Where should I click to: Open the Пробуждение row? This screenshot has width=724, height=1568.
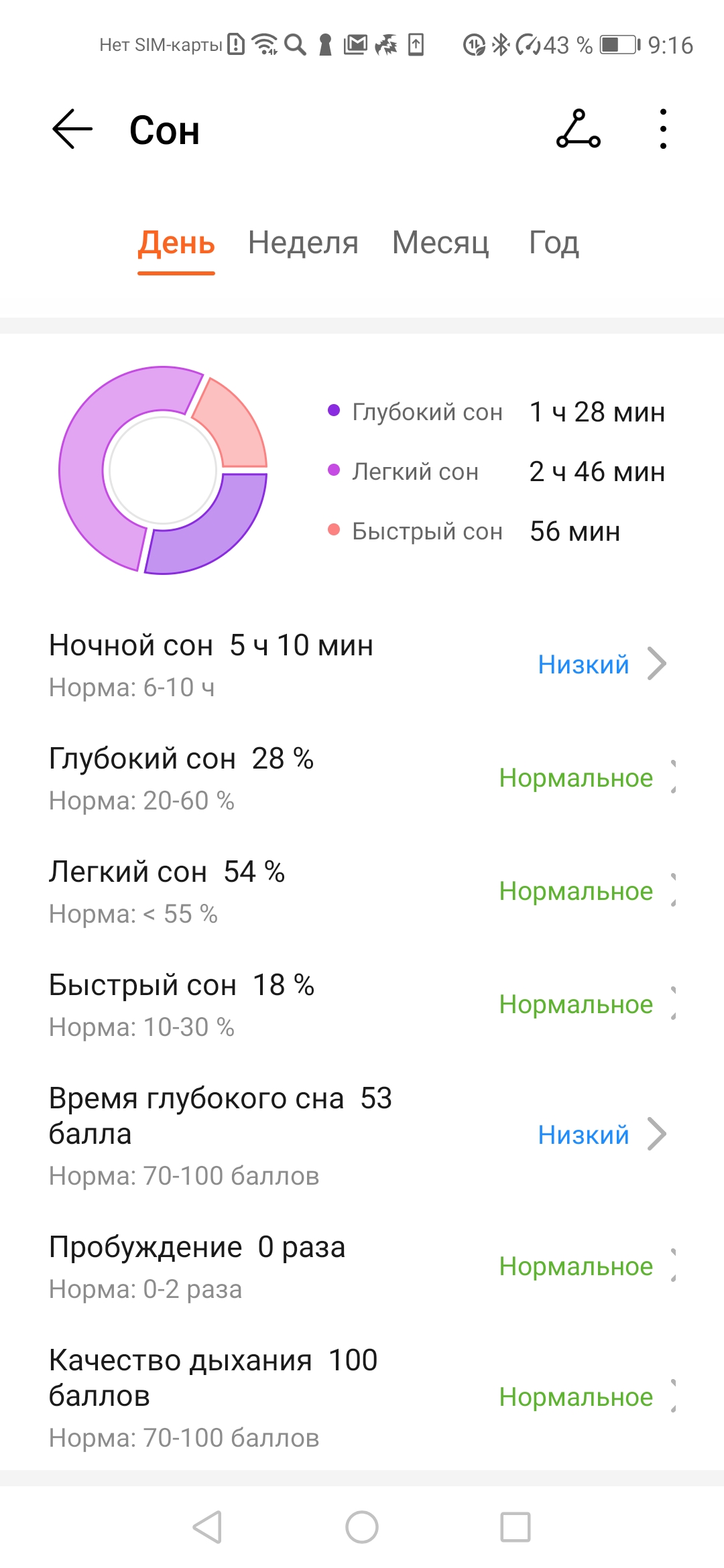point(362,1266)
